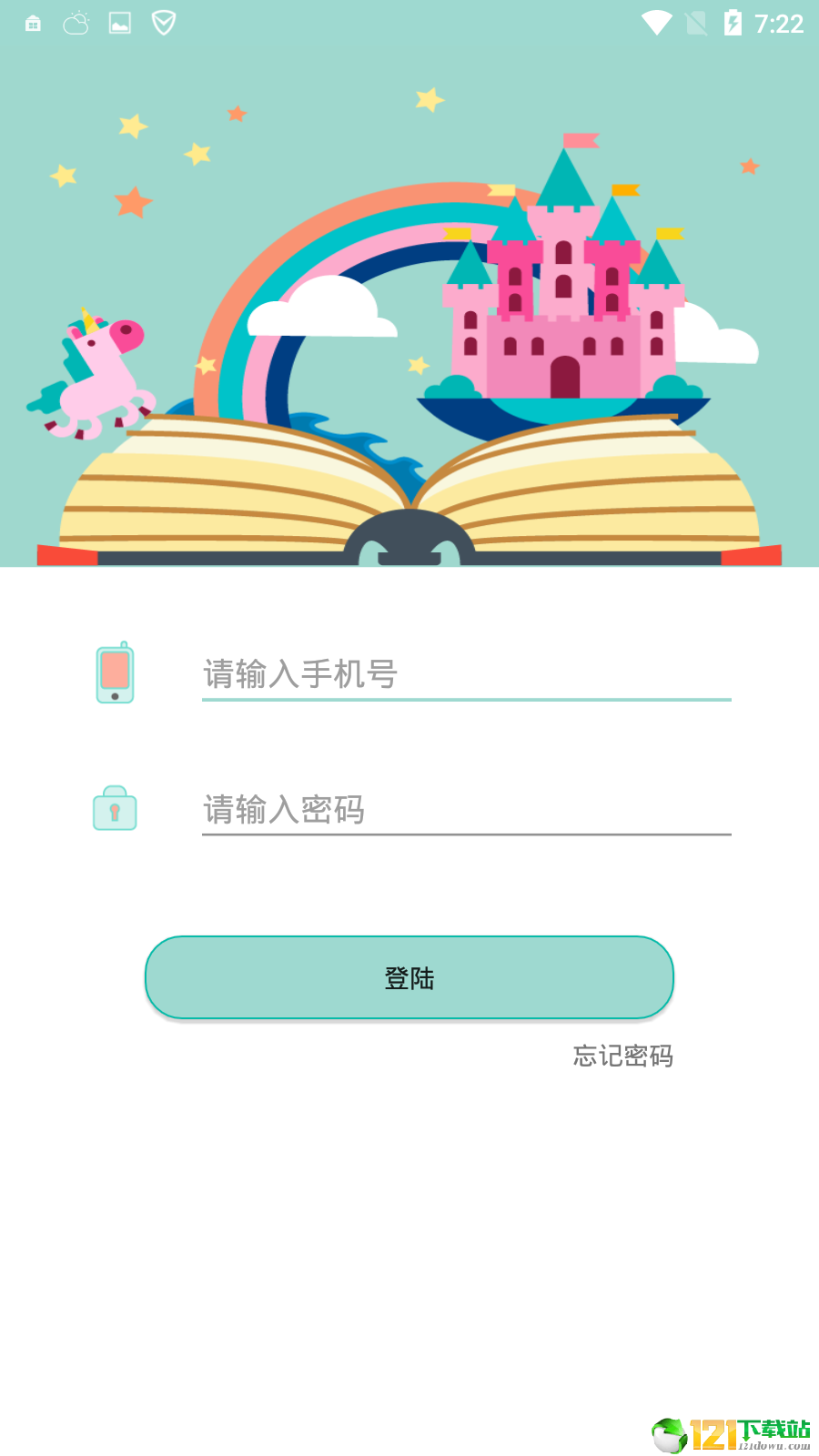Open the 忘记密码 forgot password link

[623, 1056]
